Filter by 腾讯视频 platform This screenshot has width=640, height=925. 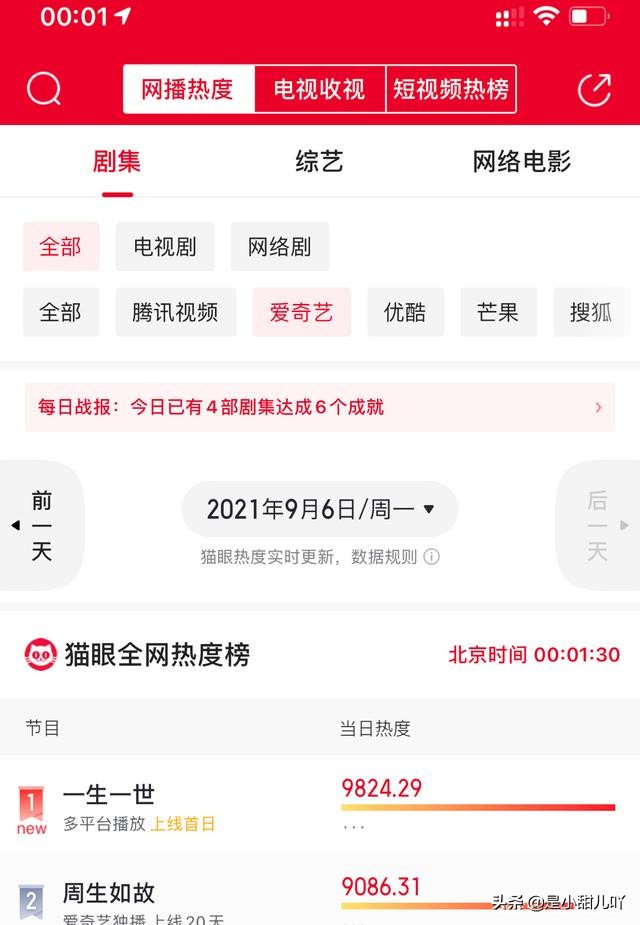click(x=175, y=312)
